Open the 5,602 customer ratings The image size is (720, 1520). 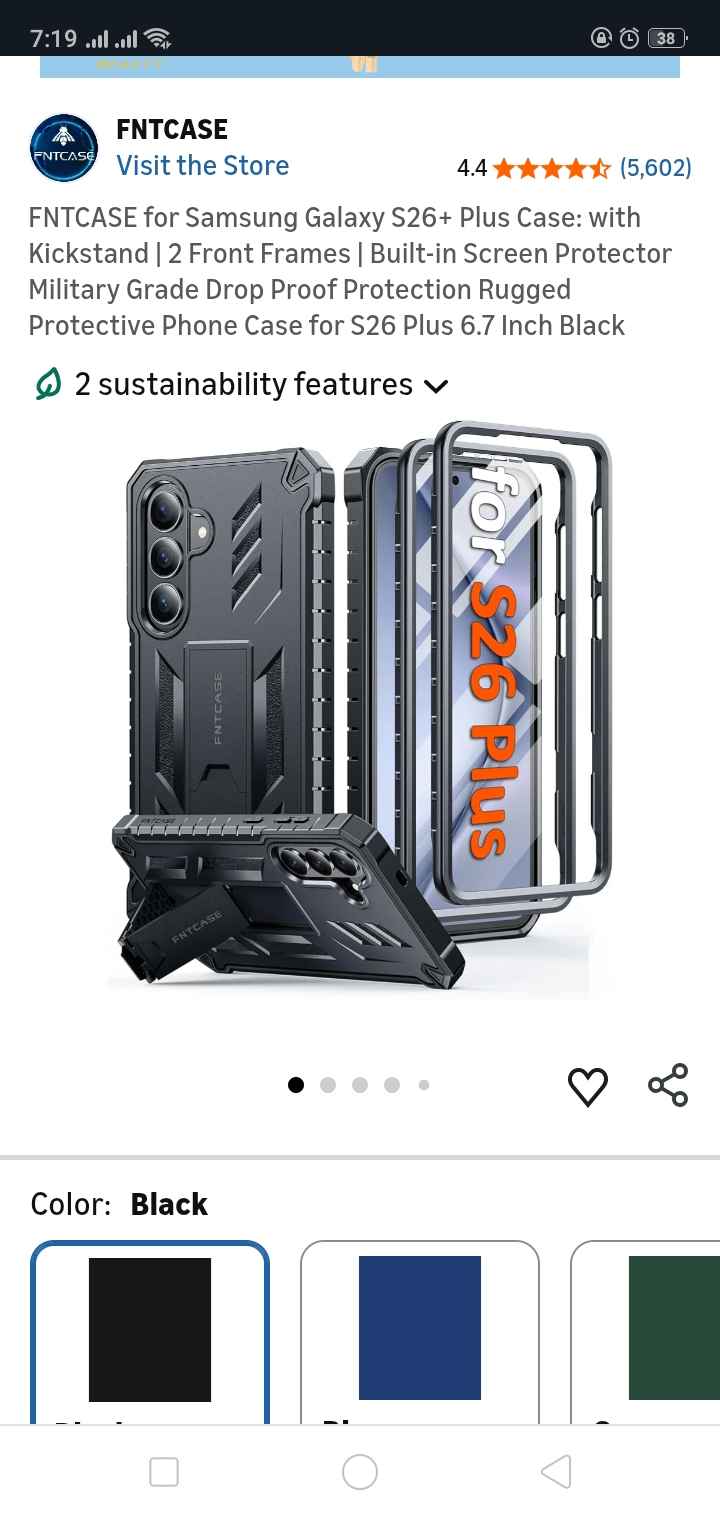pos(655,168)
